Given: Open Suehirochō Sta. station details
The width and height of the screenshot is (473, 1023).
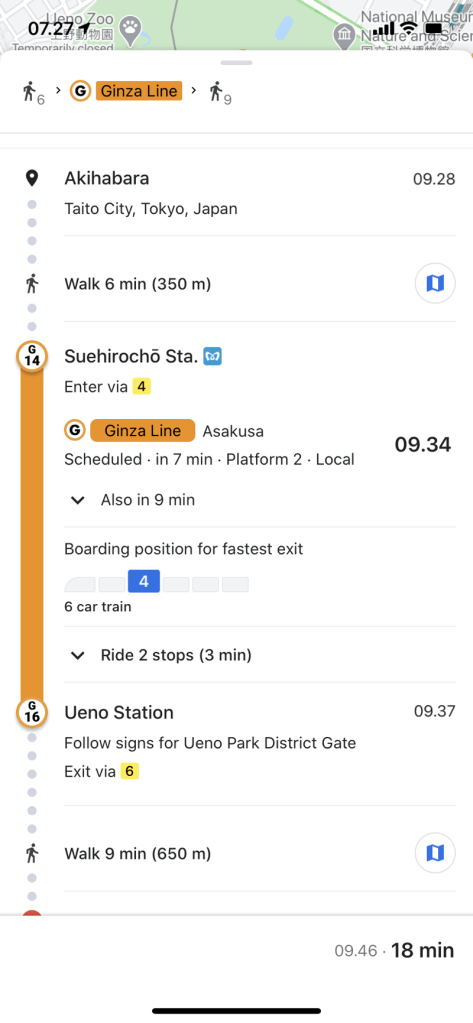Looking at the screenshot, I should [x=131, y=357].
